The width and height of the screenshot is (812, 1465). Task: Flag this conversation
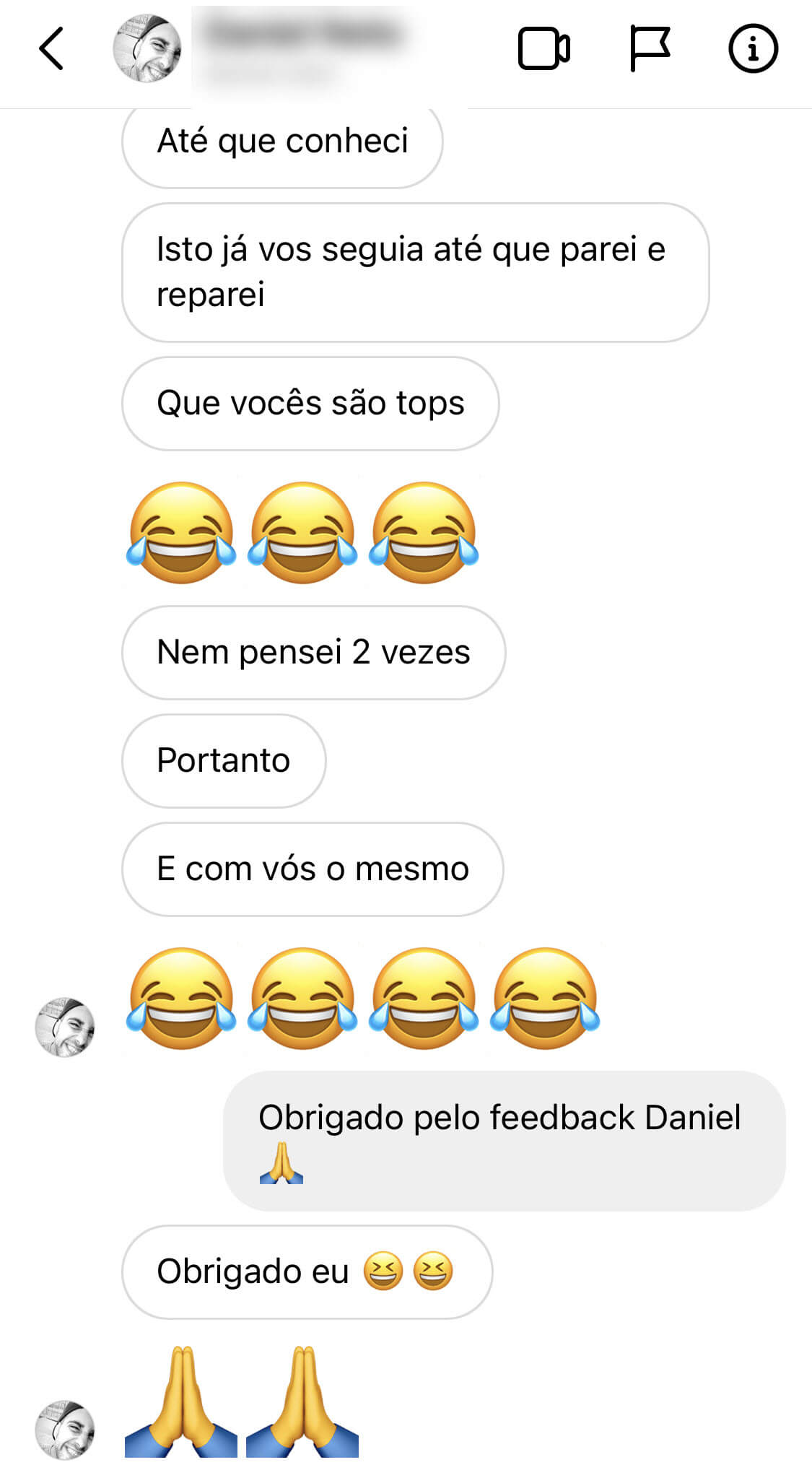[x=650, y=49]
